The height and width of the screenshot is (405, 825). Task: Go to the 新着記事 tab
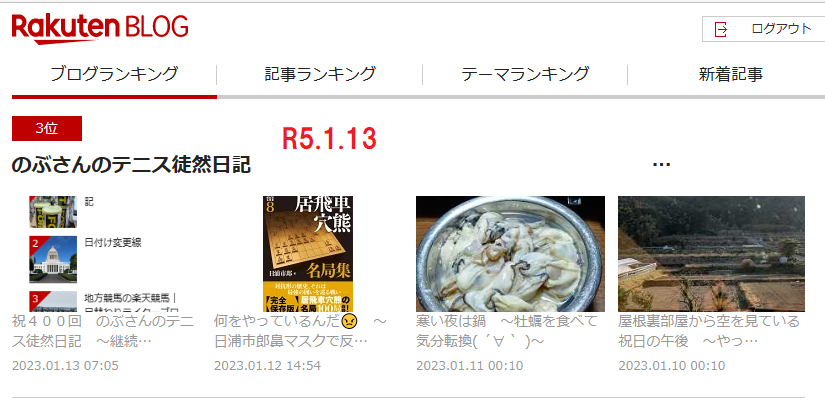(x=730, y=74)
